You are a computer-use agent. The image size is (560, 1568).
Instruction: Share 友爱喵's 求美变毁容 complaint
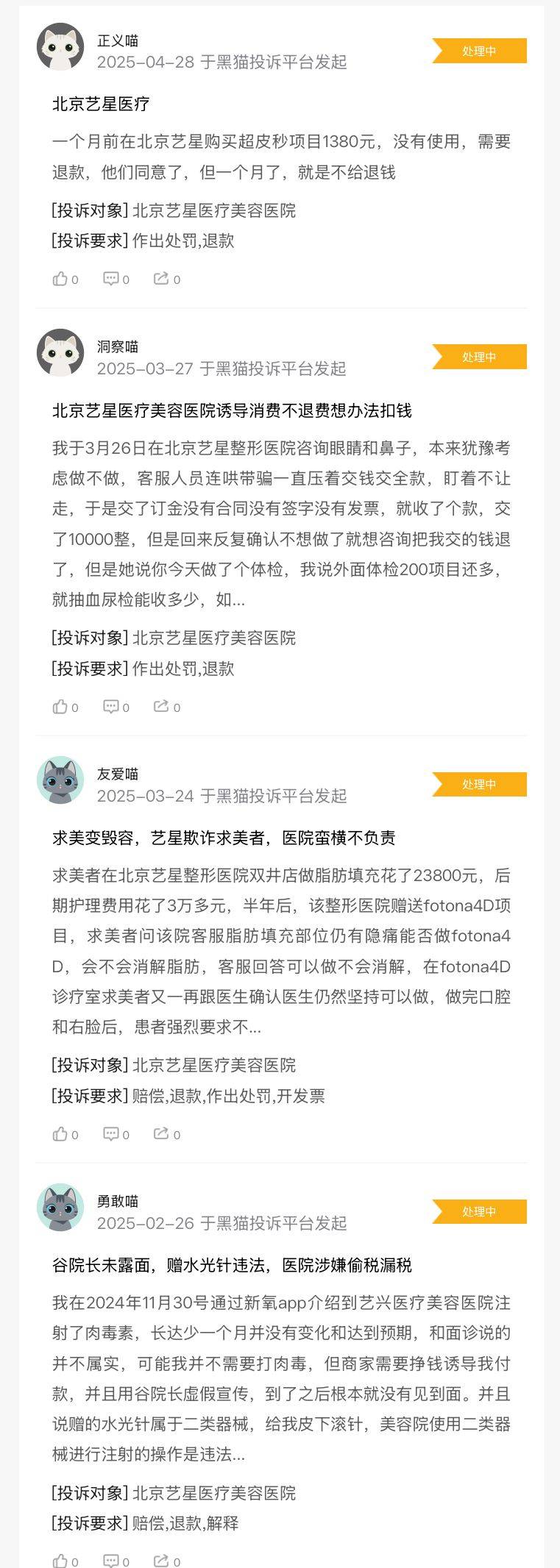161,1134
